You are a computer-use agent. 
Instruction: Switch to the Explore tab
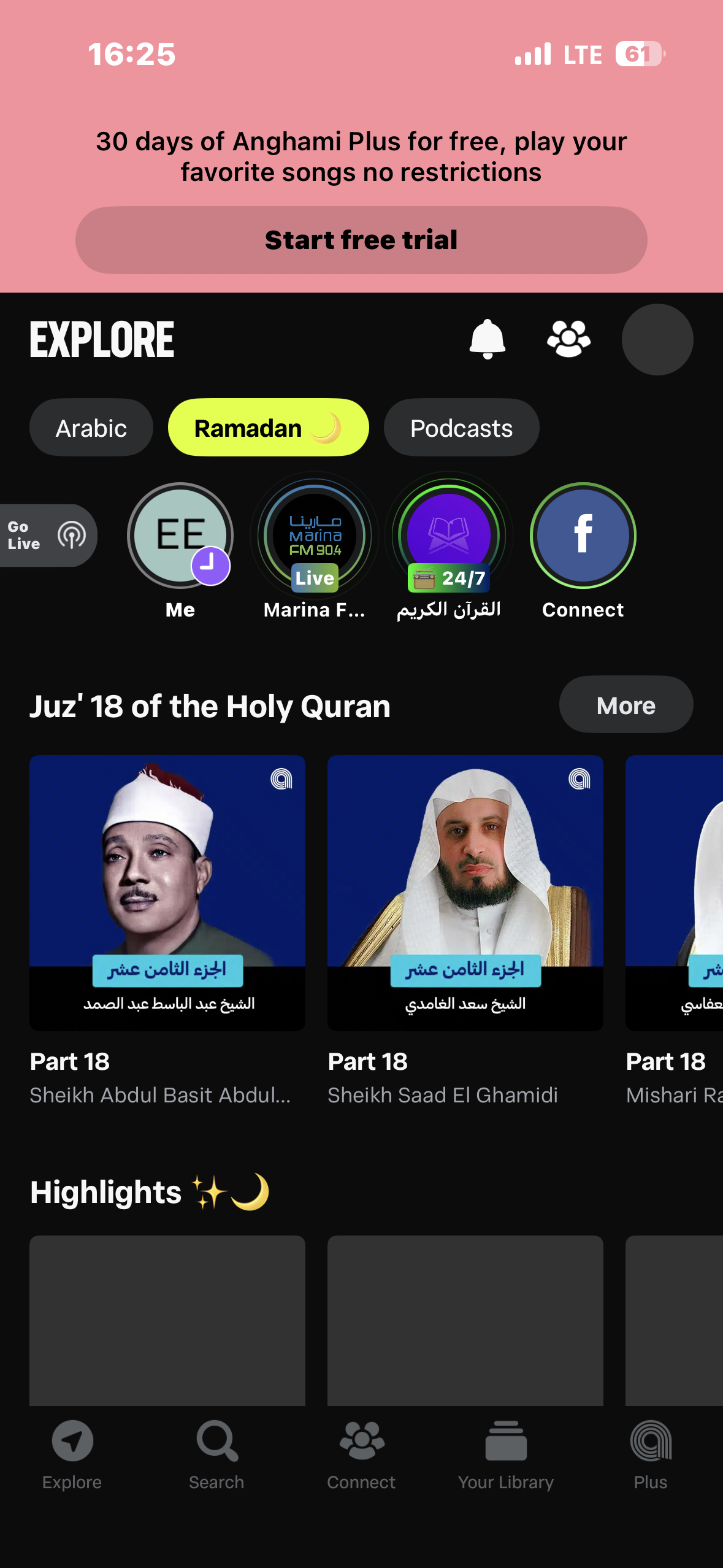72,1454
